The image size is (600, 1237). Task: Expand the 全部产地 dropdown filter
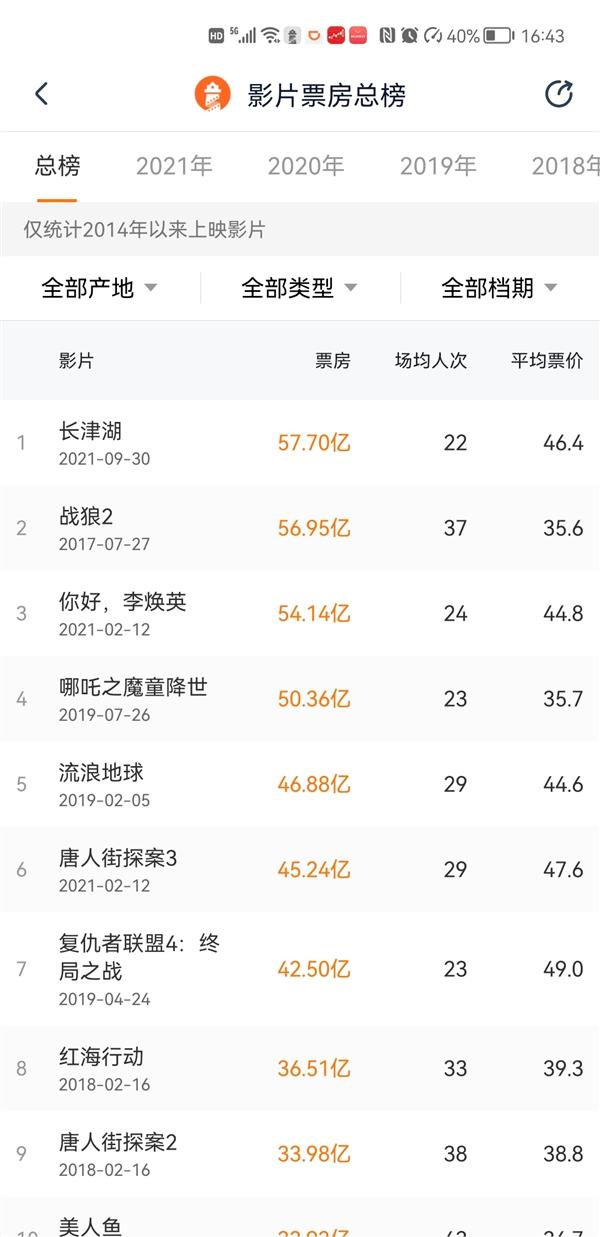pos(99,289)
